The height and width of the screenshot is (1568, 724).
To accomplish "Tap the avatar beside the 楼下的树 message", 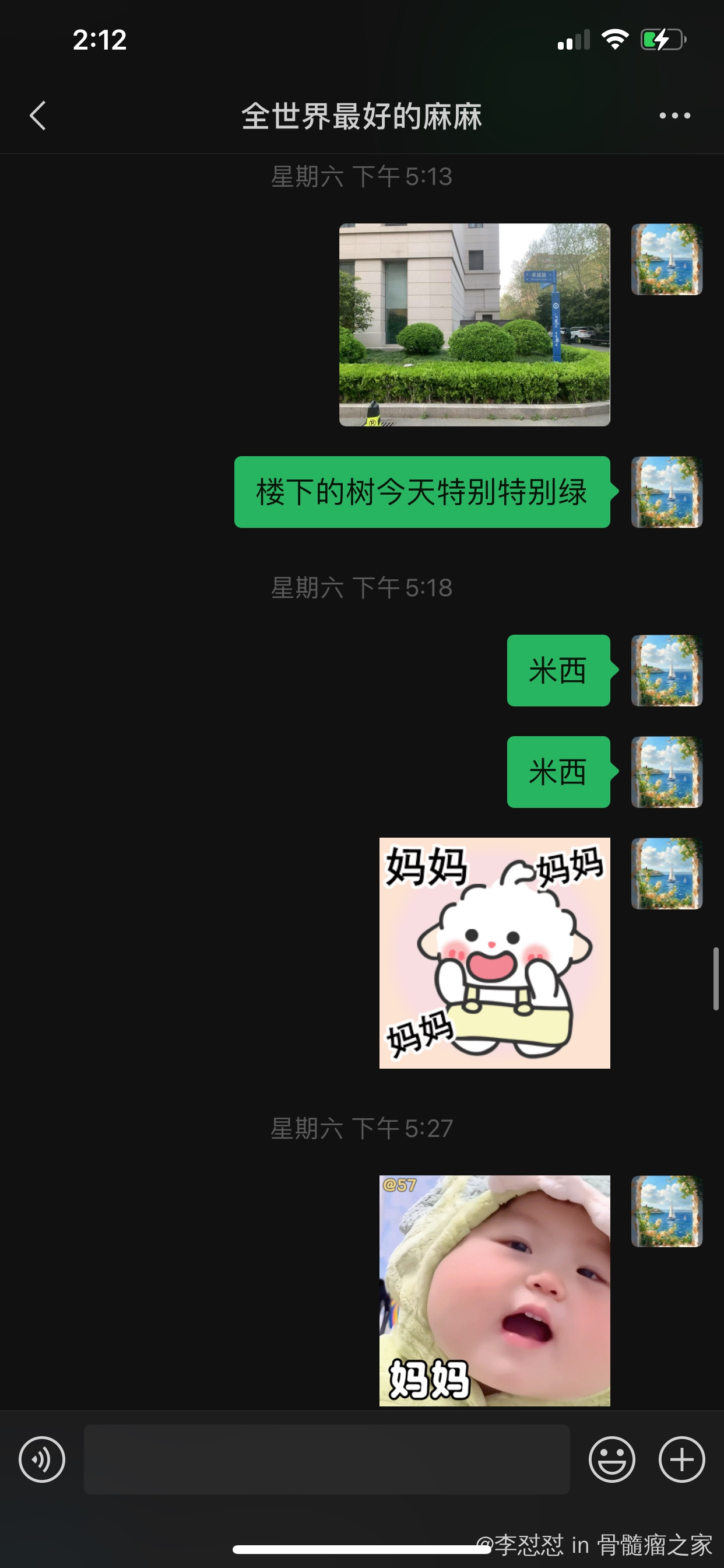I will pyautogui.click(x=666, y=492).
